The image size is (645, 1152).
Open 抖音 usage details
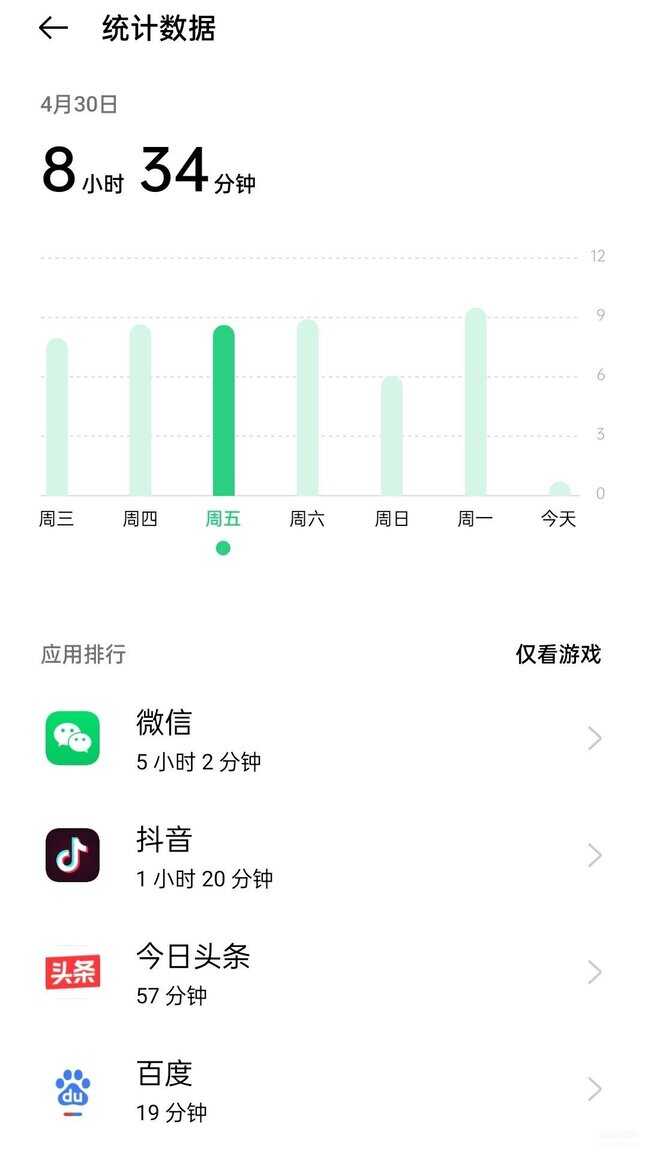coord(322,856)
